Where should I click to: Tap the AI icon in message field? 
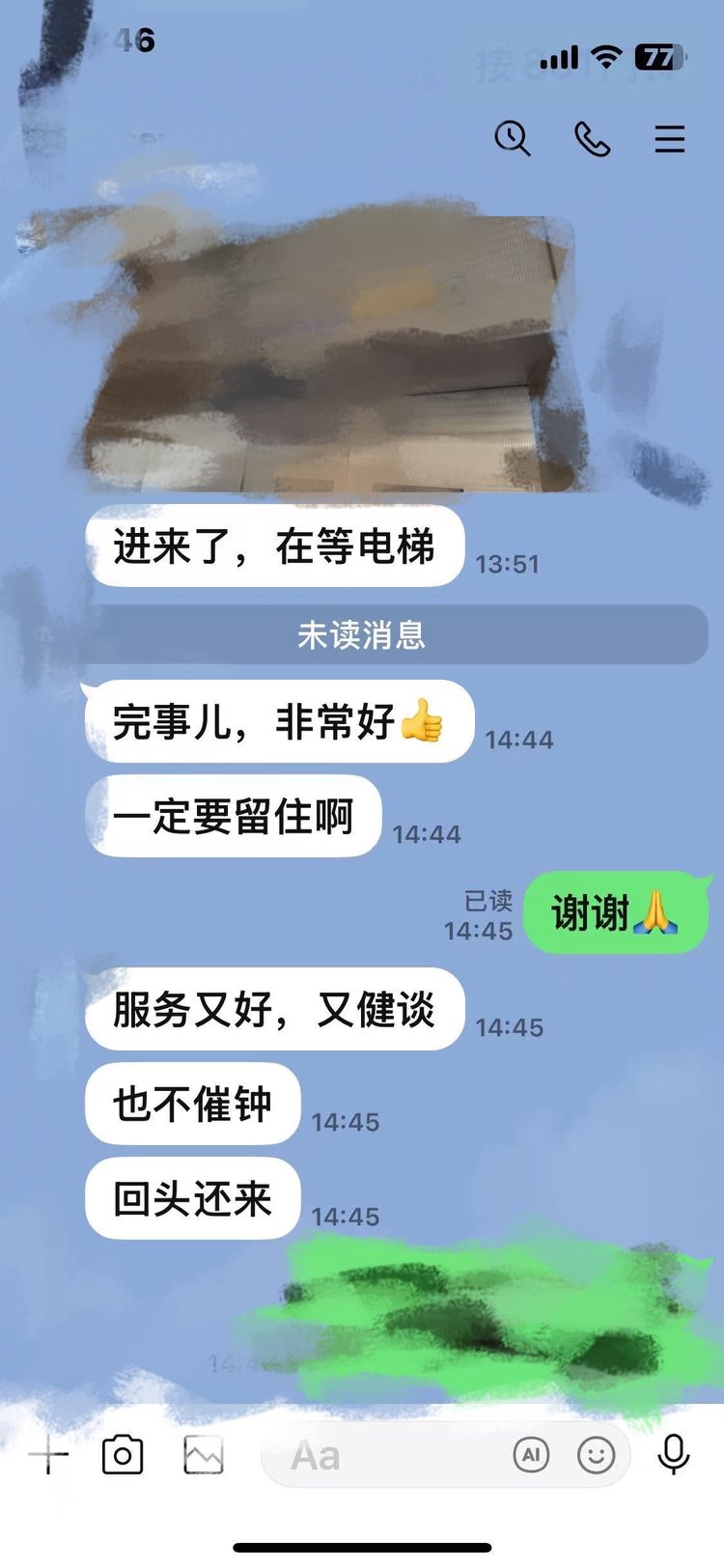(531, 1454)
